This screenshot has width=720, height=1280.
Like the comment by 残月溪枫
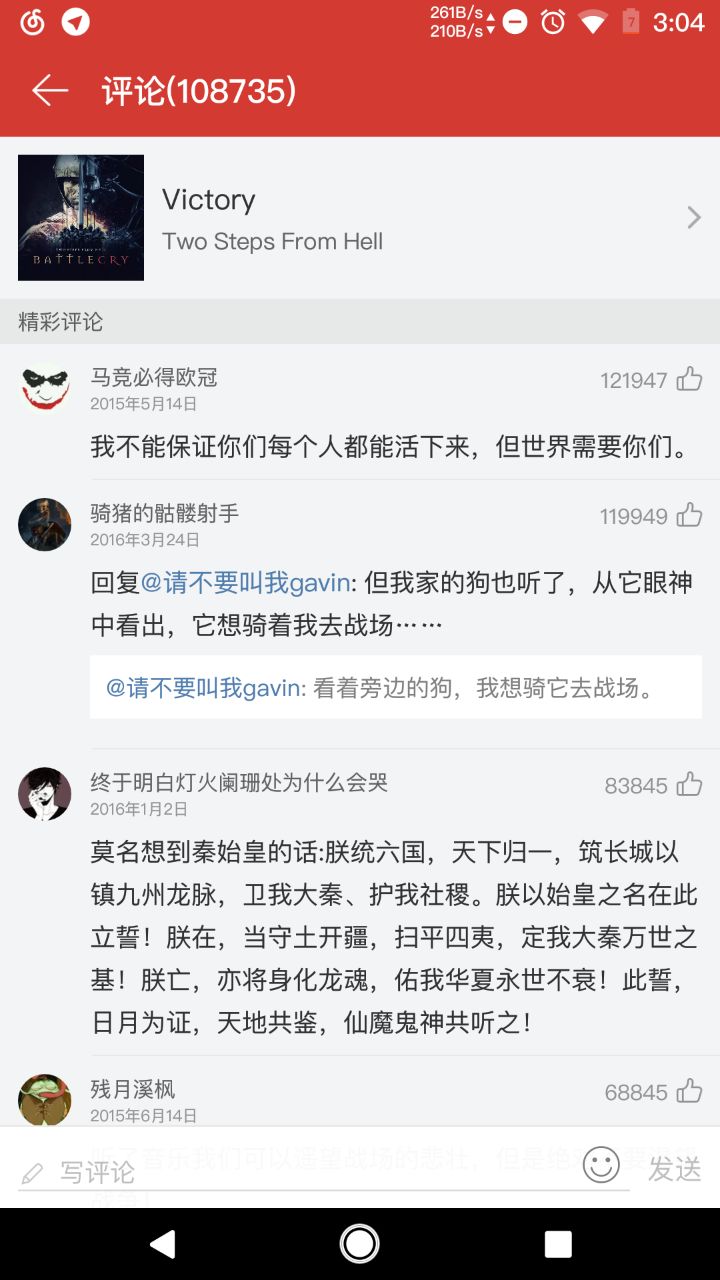(x=689, y=1091)
